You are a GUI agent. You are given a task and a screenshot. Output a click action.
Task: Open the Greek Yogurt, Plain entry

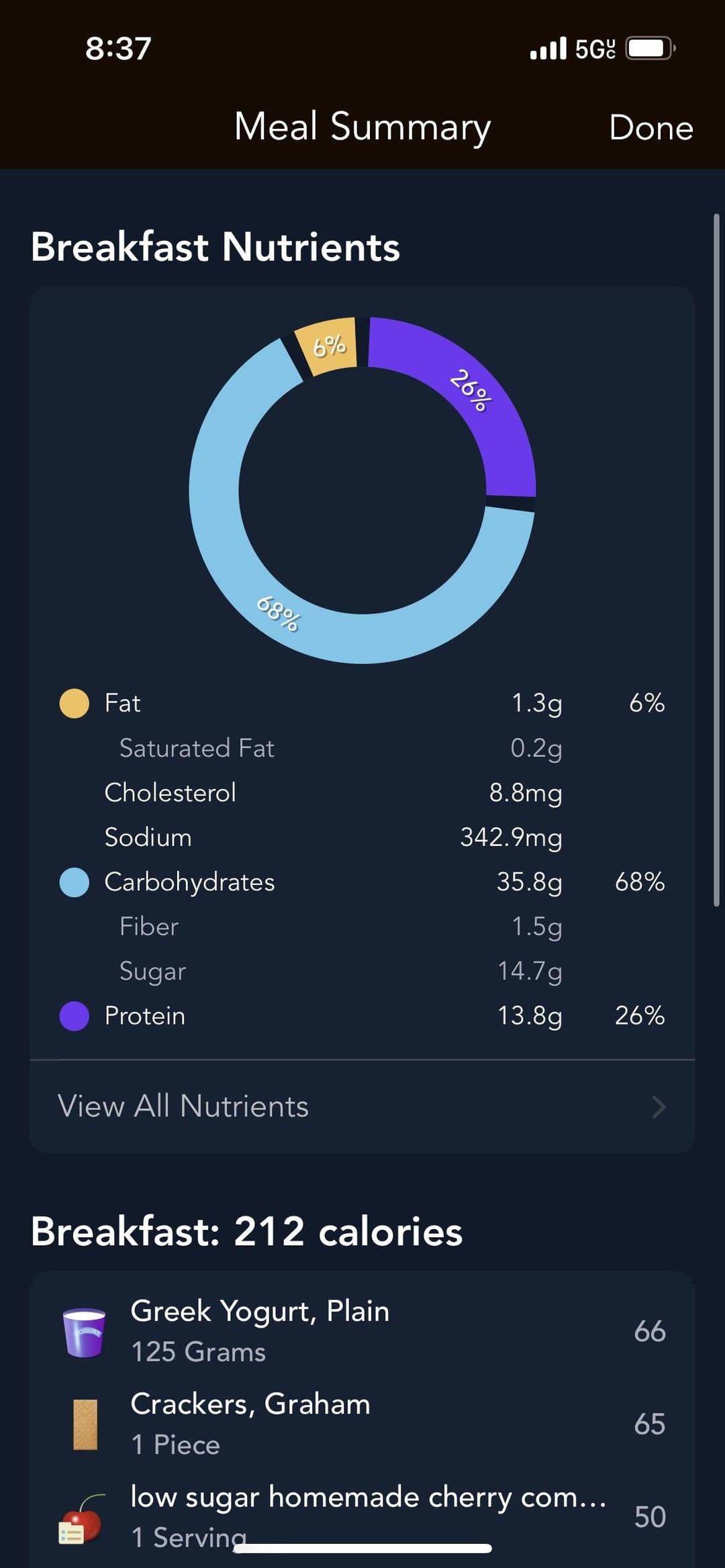click(362, 1331)
